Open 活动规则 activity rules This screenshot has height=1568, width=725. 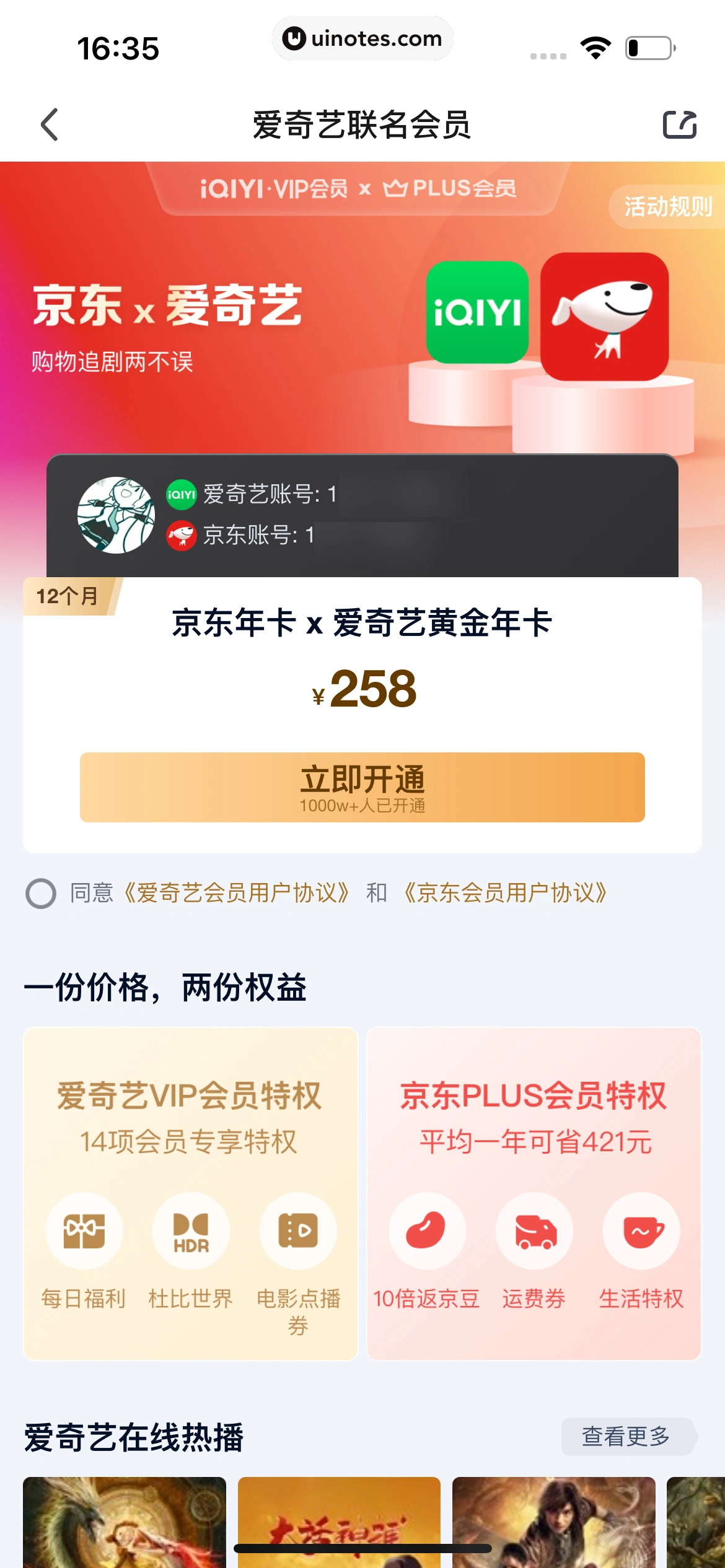point(667,207)
